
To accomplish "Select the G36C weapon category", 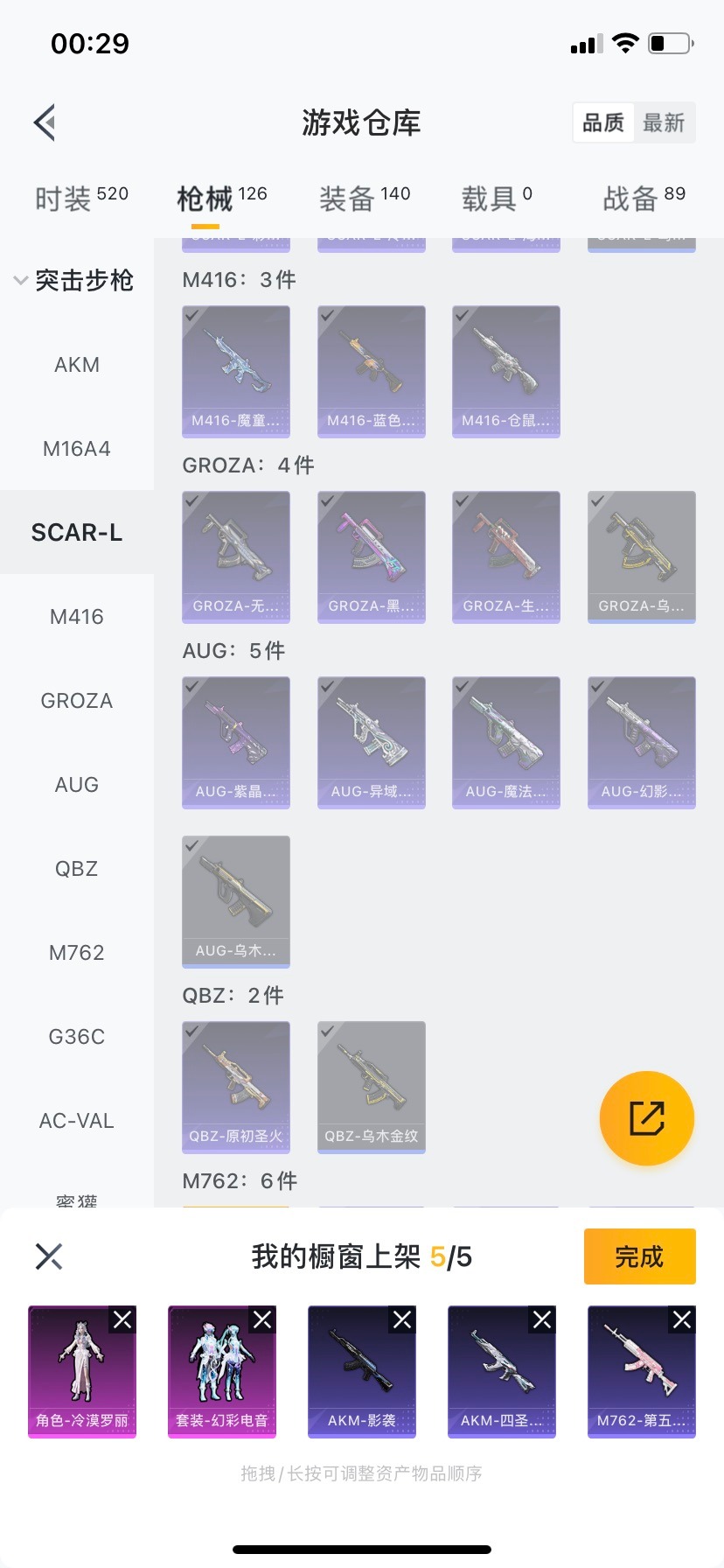I will [x=77, y=1037].
